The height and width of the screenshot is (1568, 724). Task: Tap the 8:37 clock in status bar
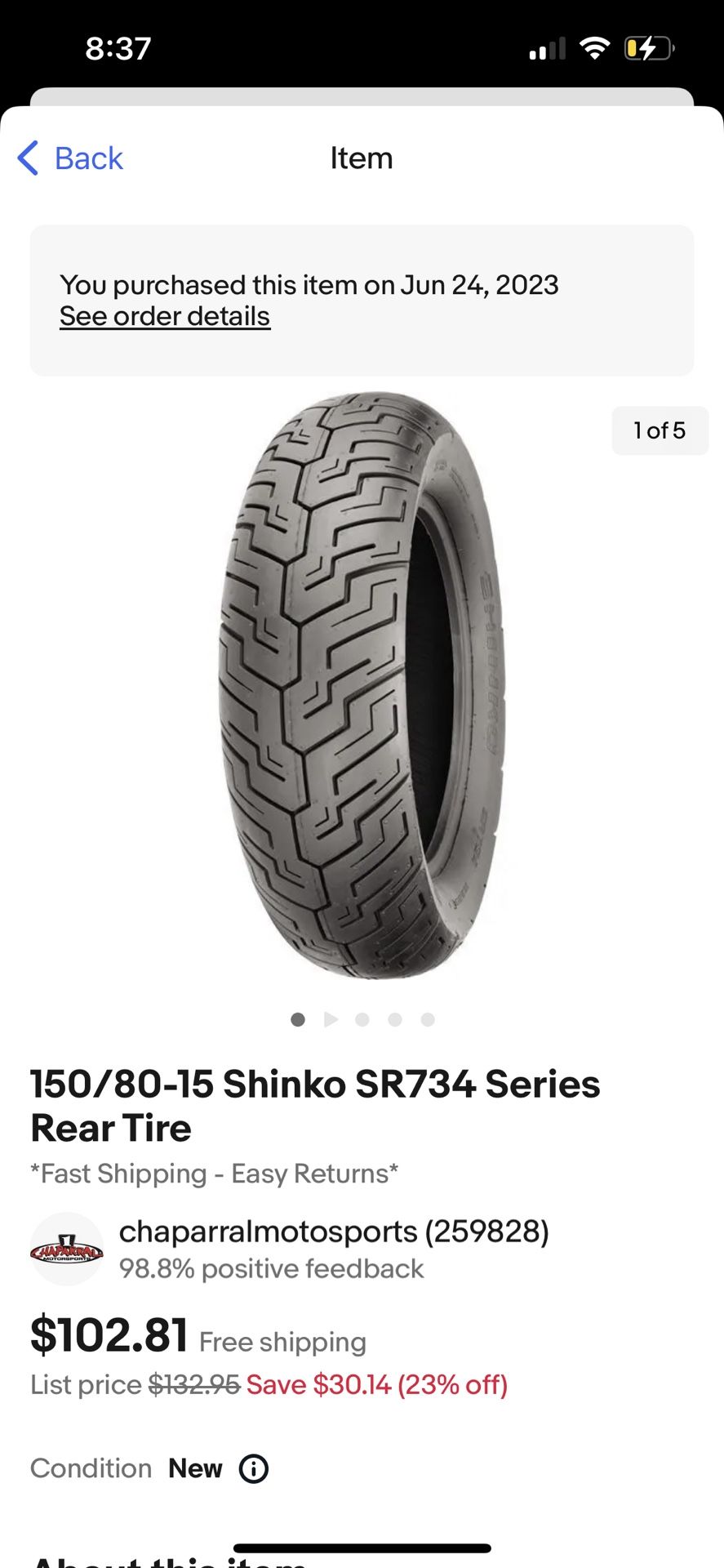point(115,49)
